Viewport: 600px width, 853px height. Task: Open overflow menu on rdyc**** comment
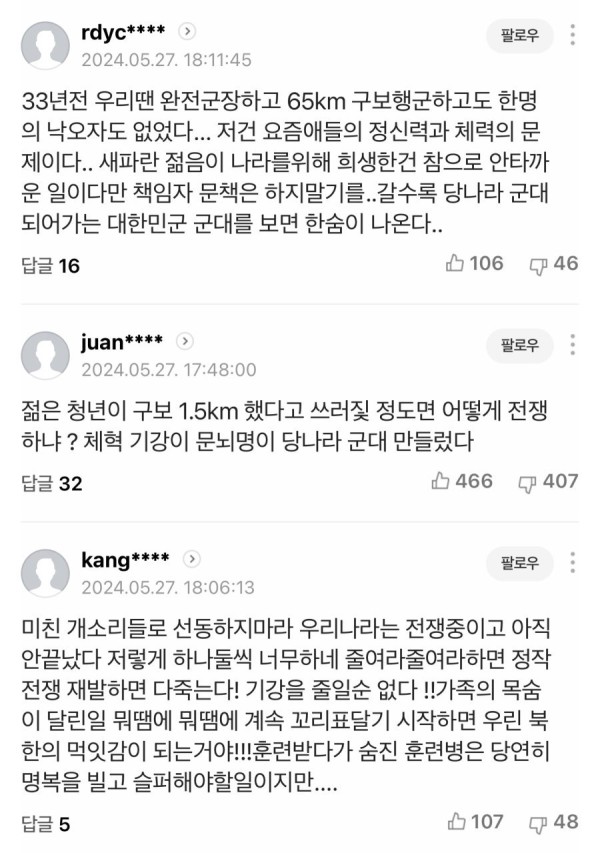pyautogui.click(x=573, y=35)
